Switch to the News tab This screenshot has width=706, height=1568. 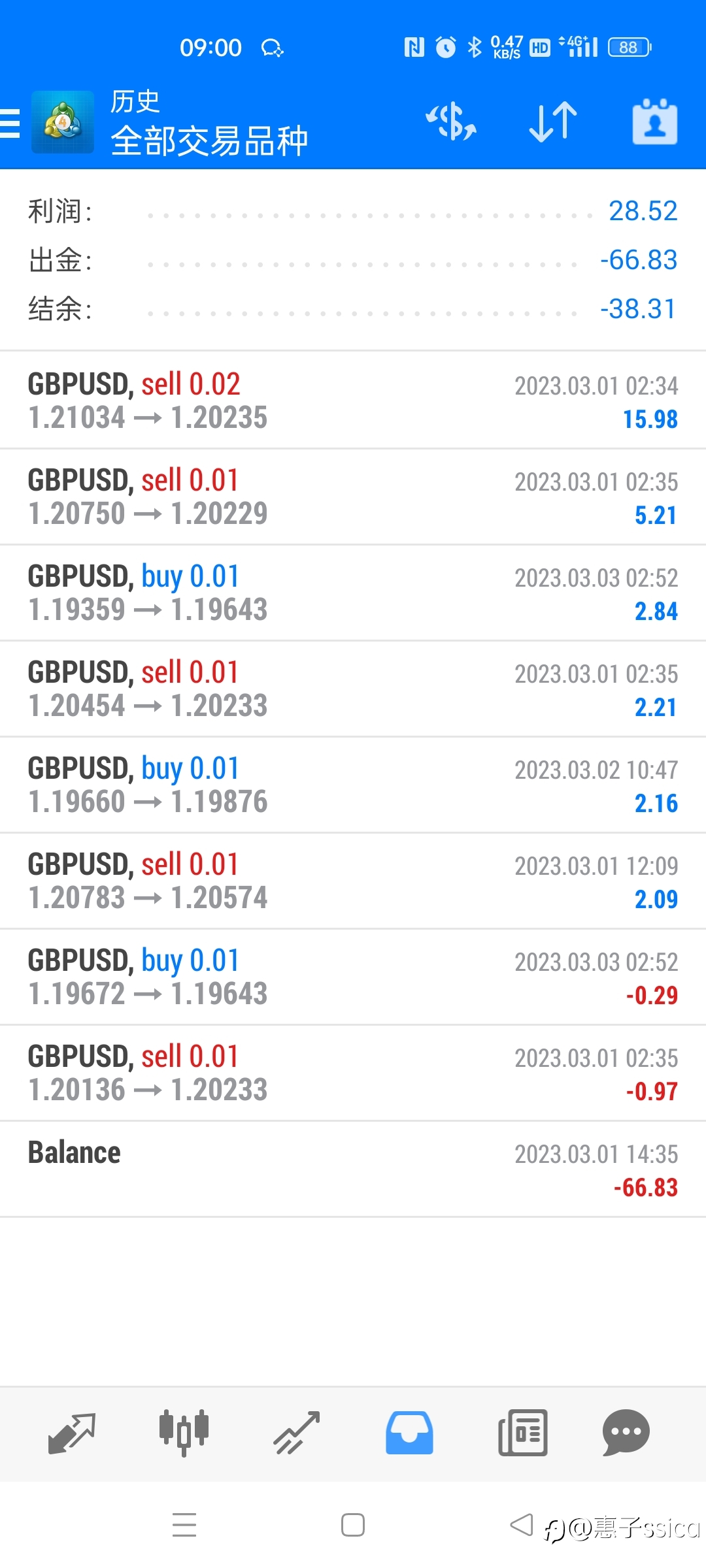[523, 1433]
